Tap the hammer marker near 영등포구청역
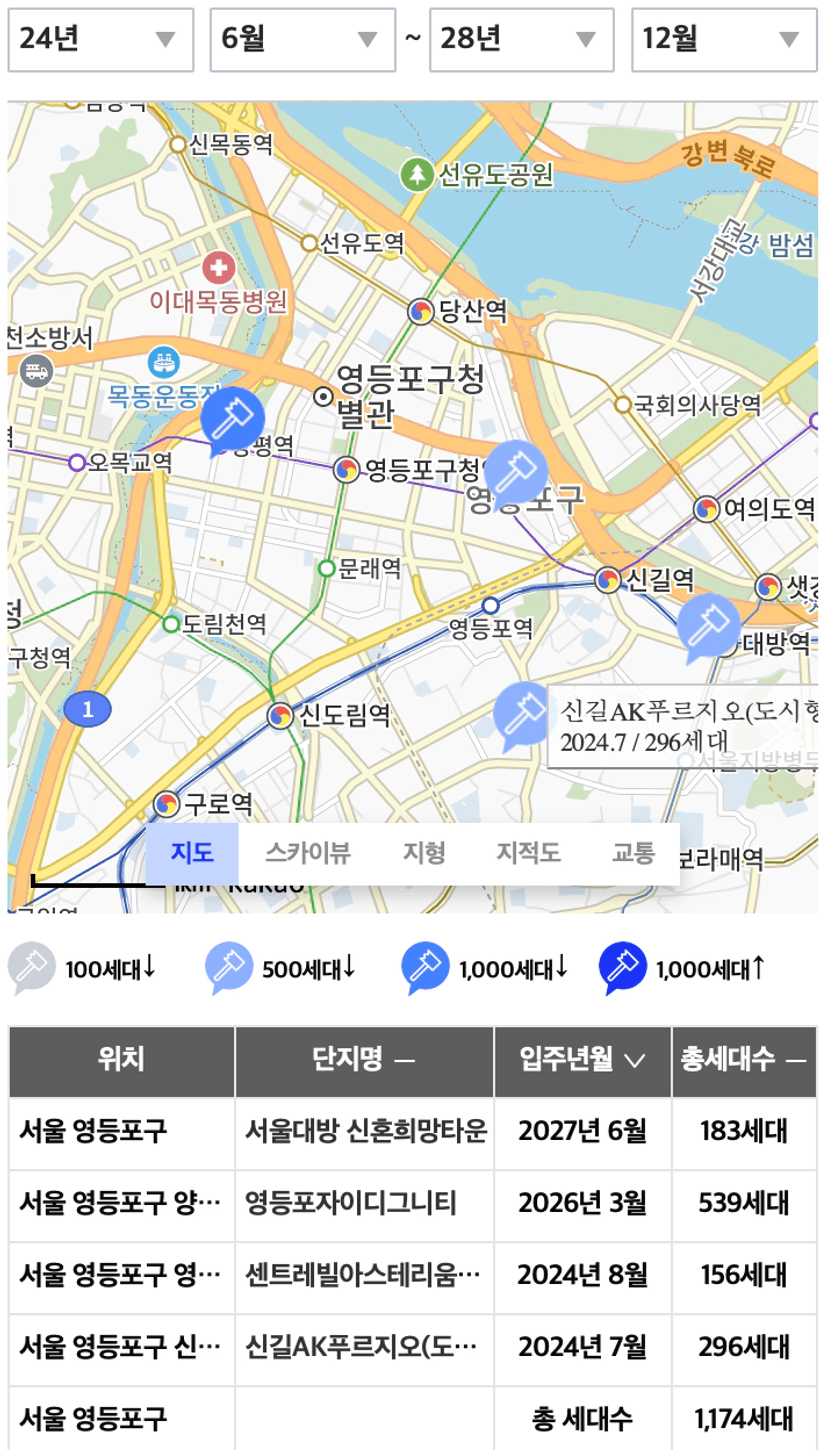 (x=516, y=469)
